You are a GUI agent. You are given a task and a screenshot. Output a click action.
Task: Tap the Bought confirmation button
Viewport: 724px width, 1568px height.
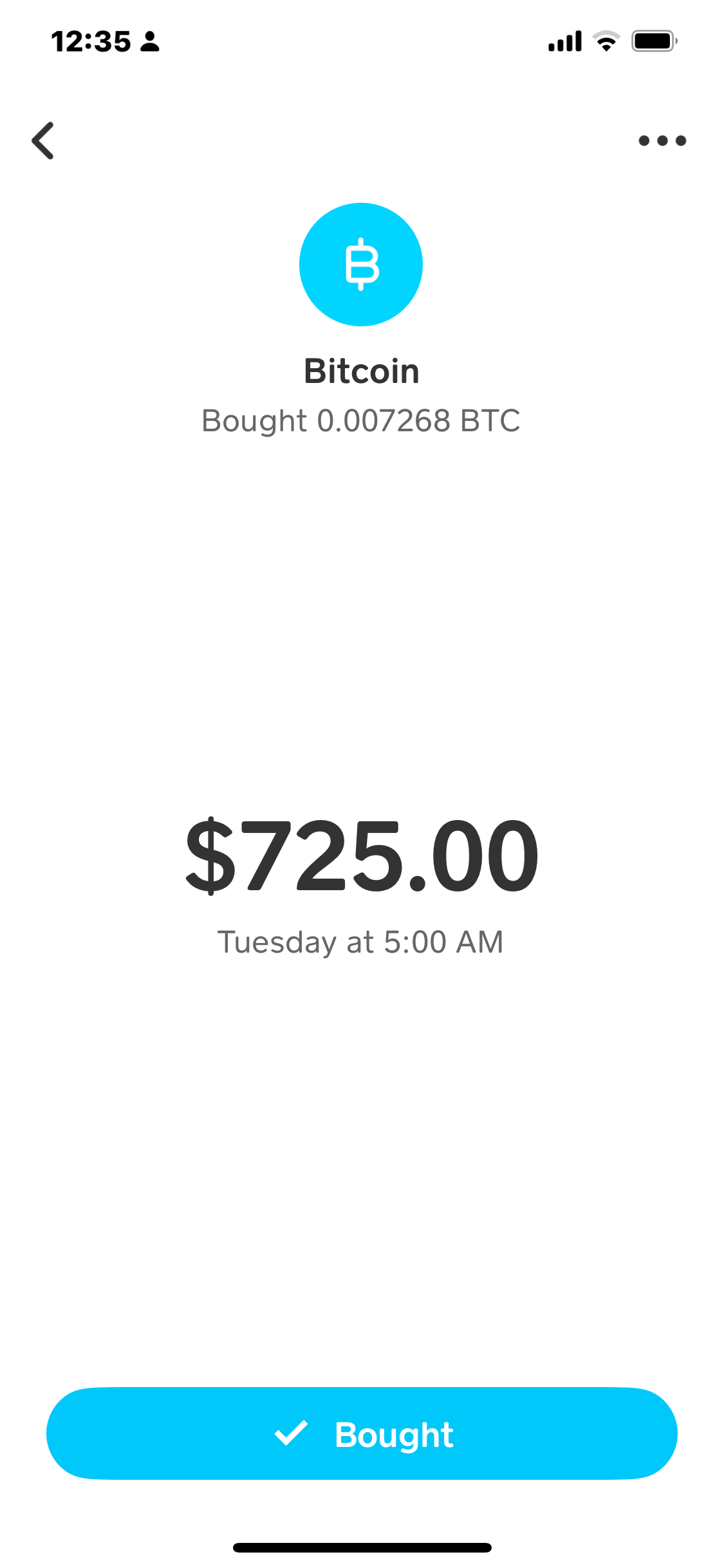[x=362, y=1433]
